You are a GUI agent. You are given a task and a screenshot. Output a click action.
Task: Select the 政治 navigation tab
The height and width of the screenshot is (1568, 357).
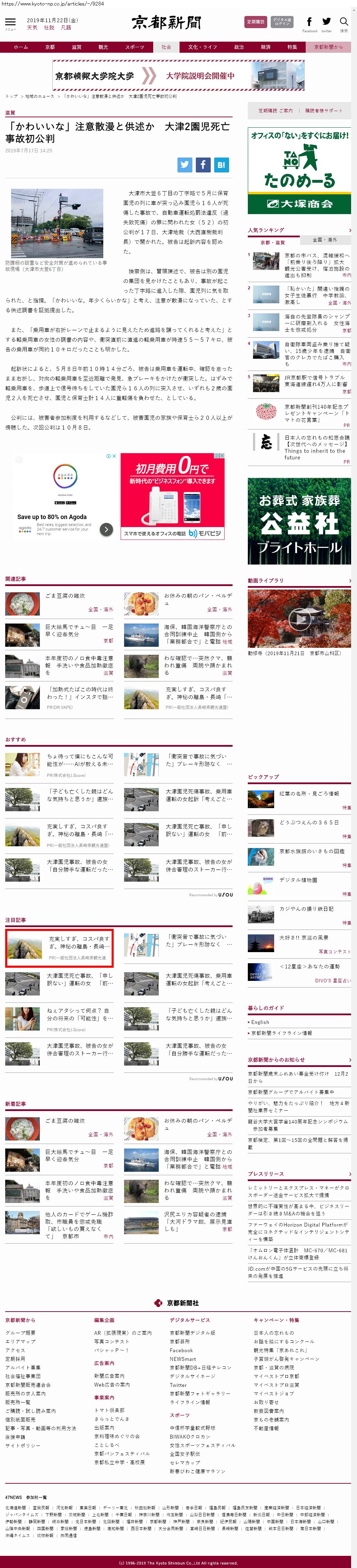click(239, 47)
